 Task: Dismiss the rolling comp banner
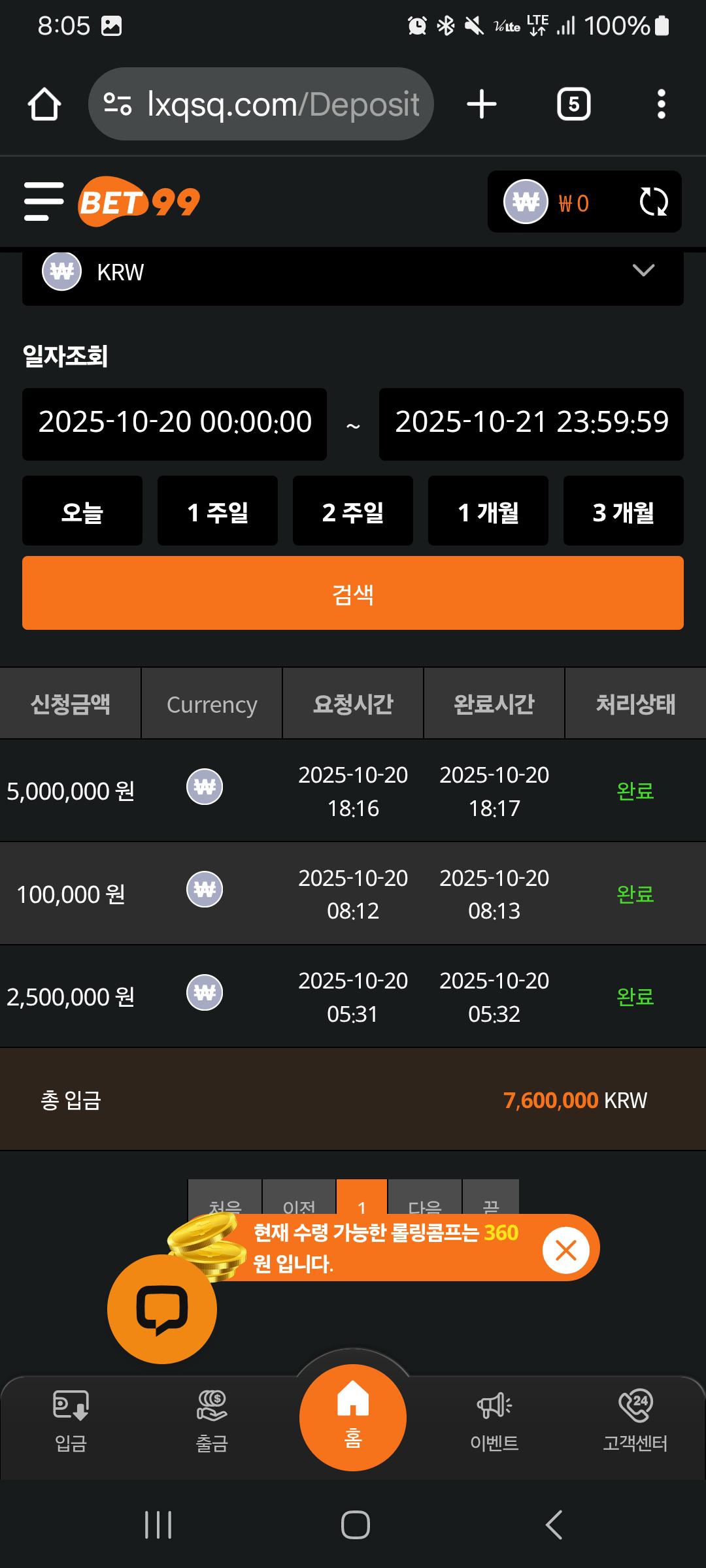tap(565, 1250)
